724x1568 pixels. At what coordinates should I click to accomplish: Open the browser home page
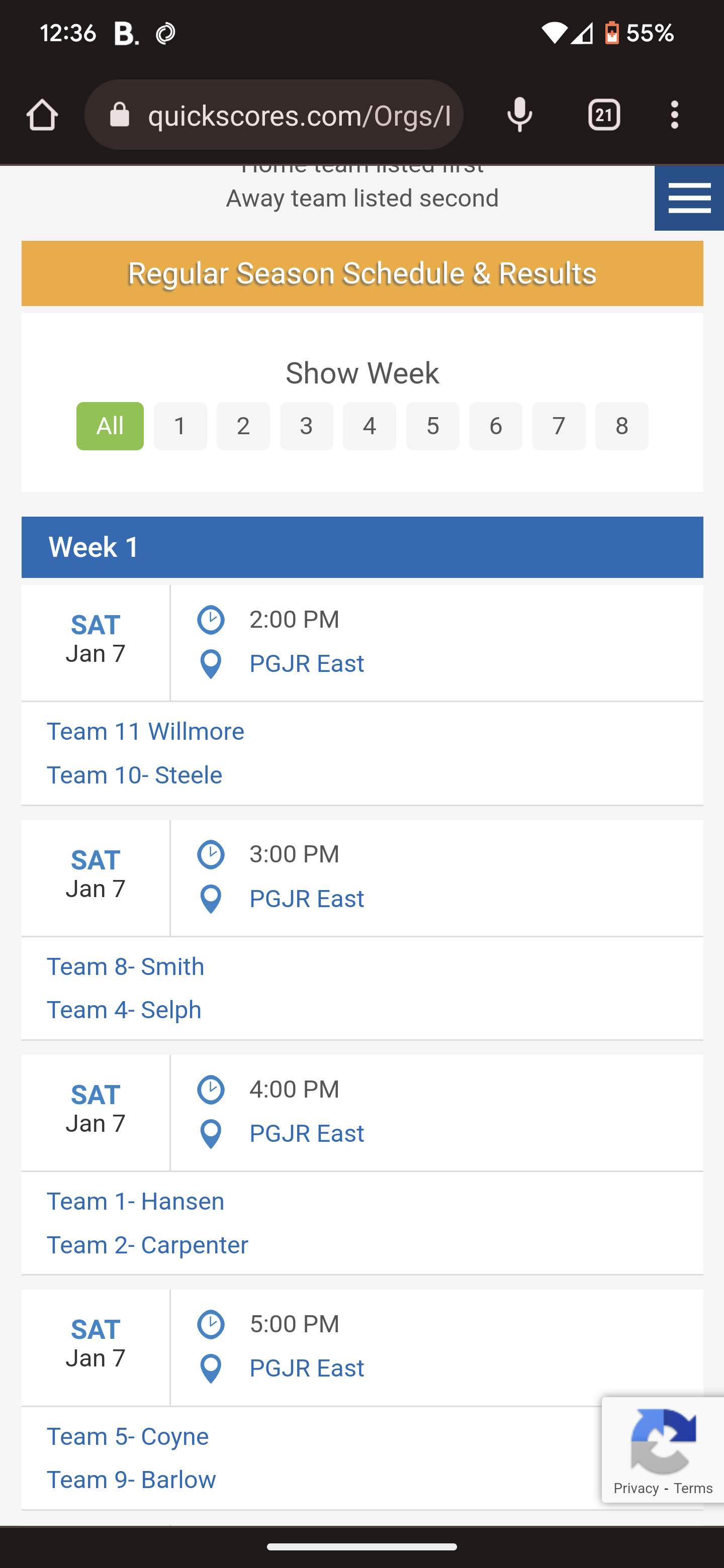pos(42,115)
